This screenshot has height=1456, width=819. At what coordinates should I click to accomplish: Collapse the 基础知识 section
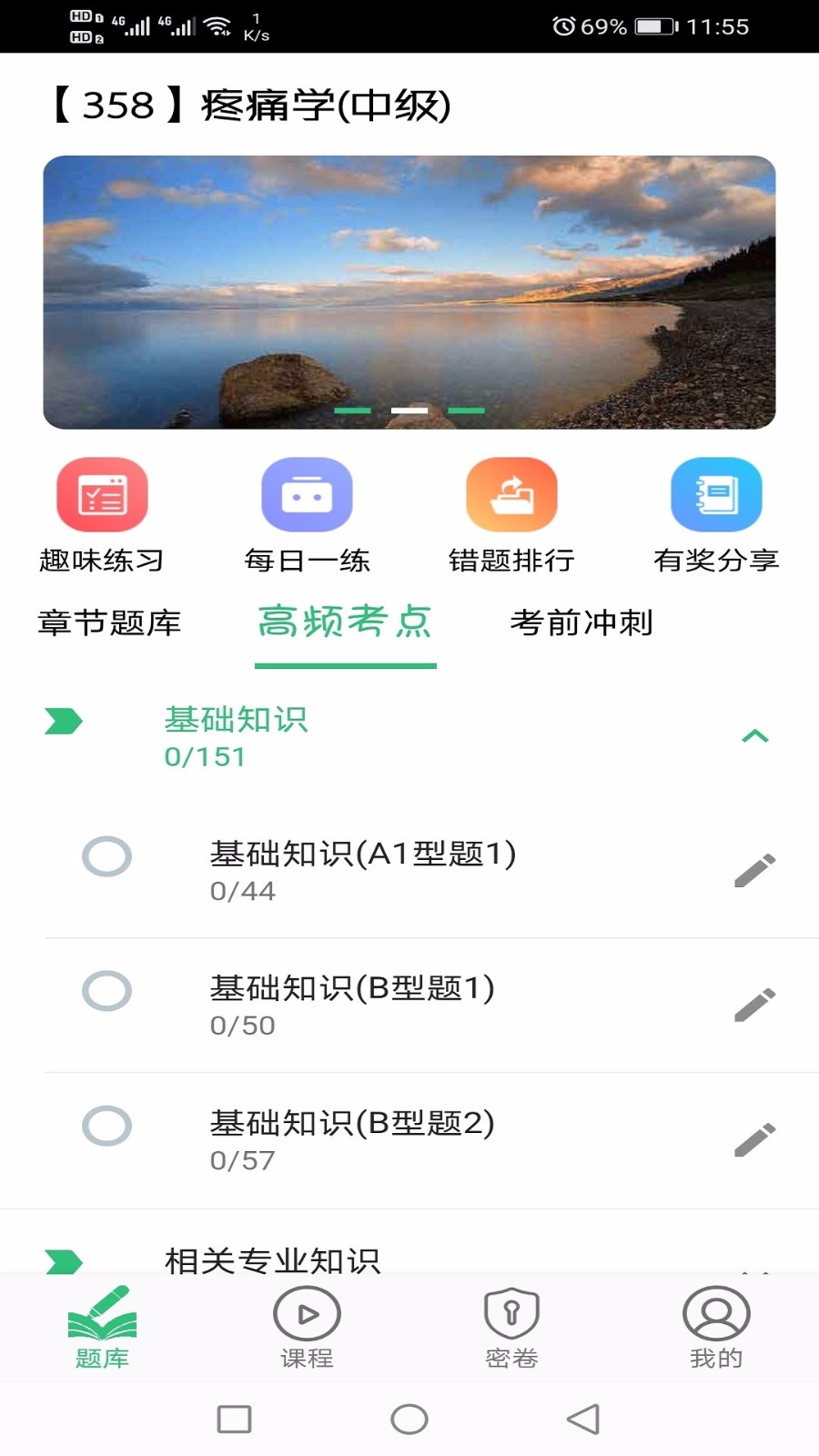(x=755, y=736)
